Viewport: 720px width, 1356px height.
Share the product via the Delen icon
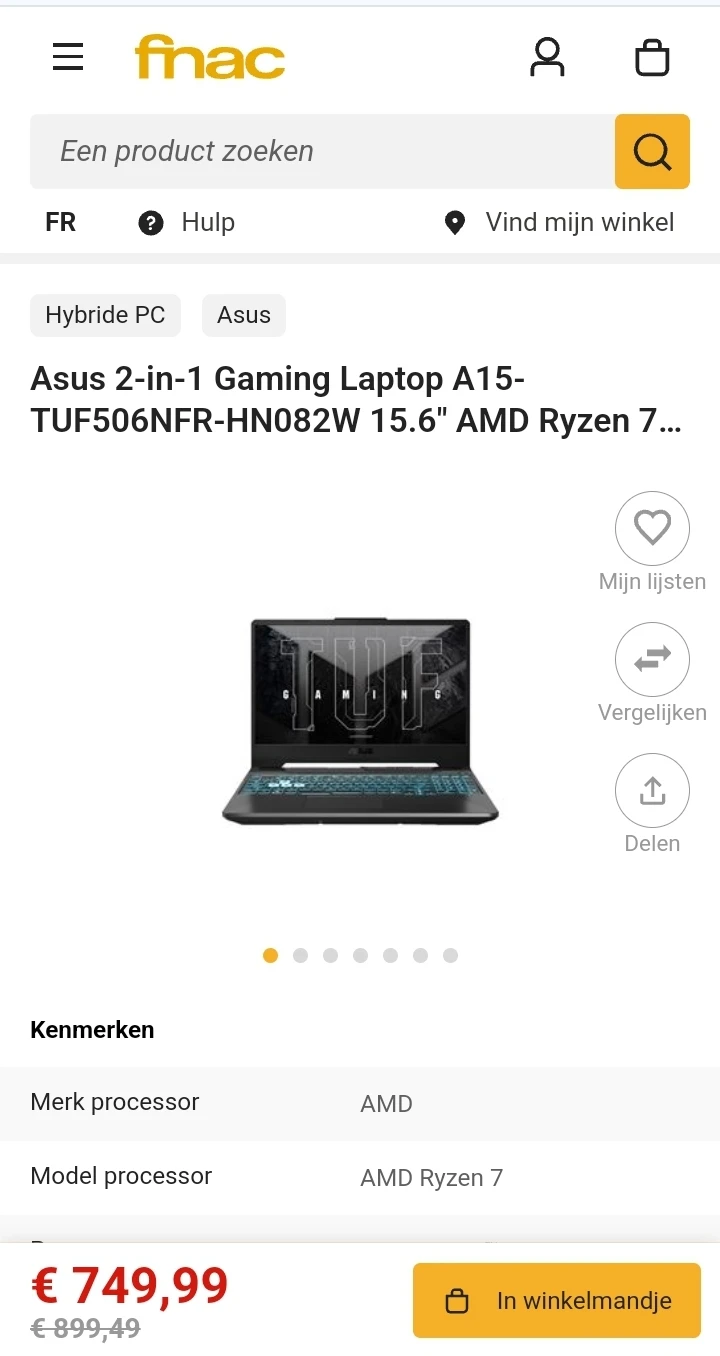pos(652,790)
